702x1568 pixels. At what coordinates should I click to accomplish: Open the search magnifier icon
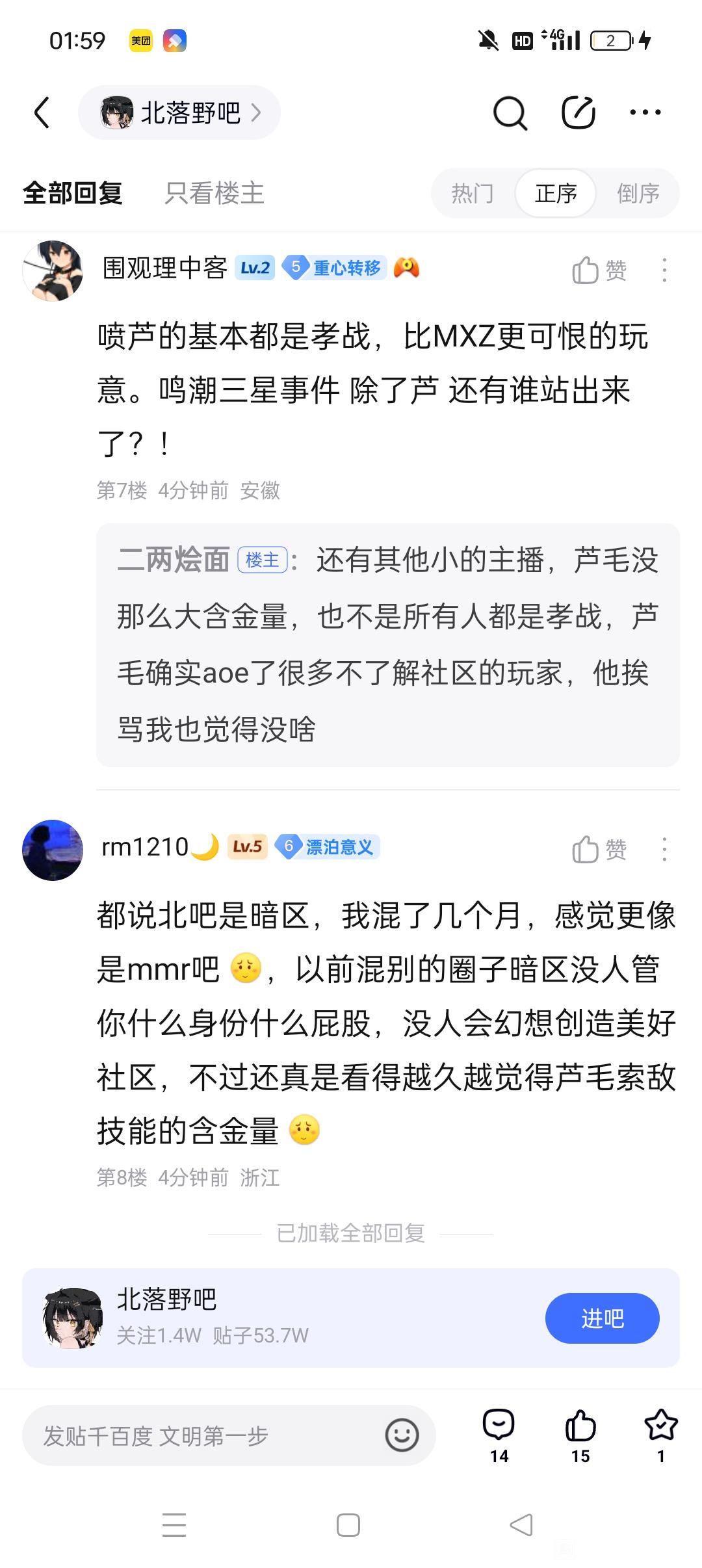pos(510,113)
